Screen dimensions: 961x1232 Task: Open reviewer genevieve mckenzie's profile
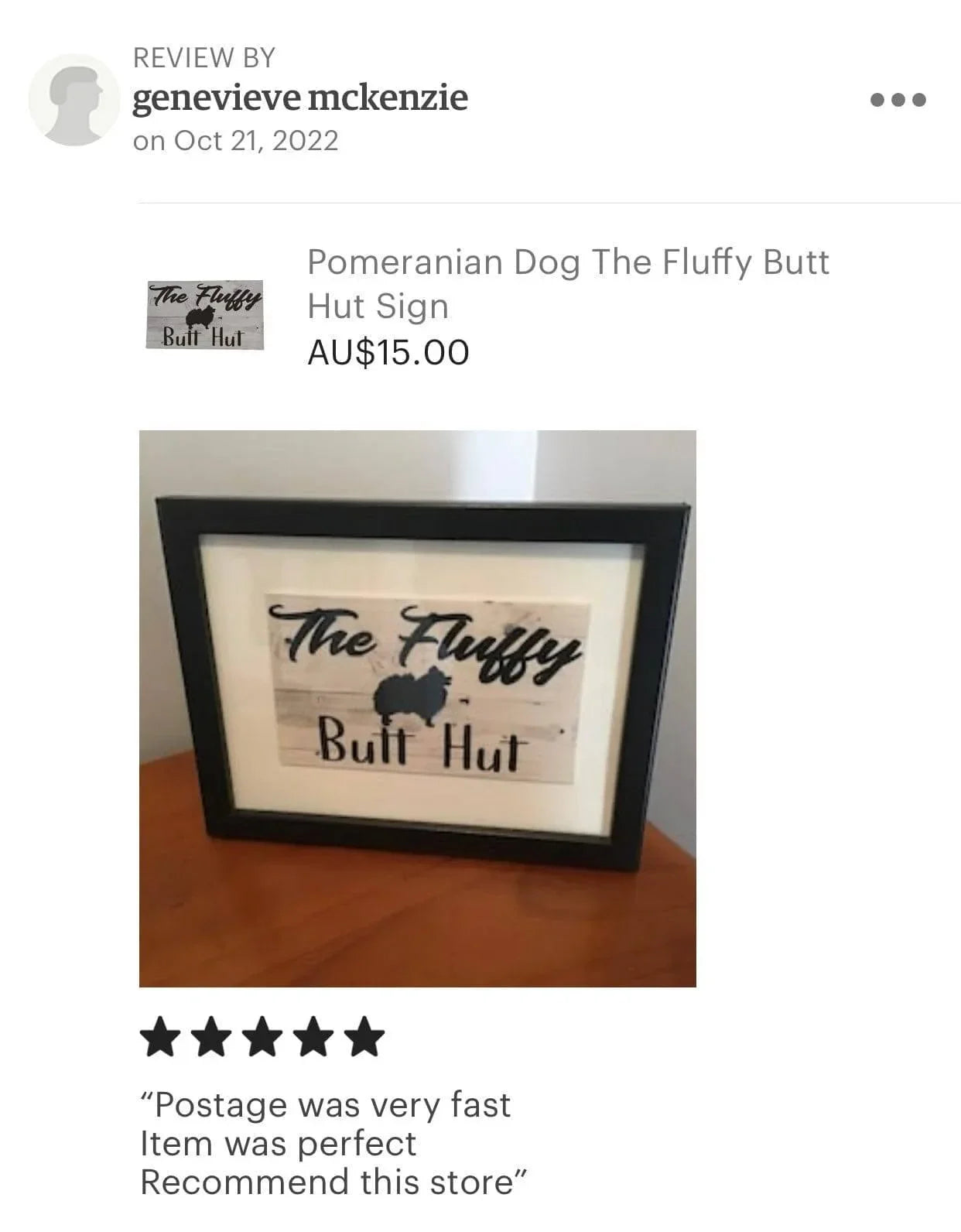299,99
